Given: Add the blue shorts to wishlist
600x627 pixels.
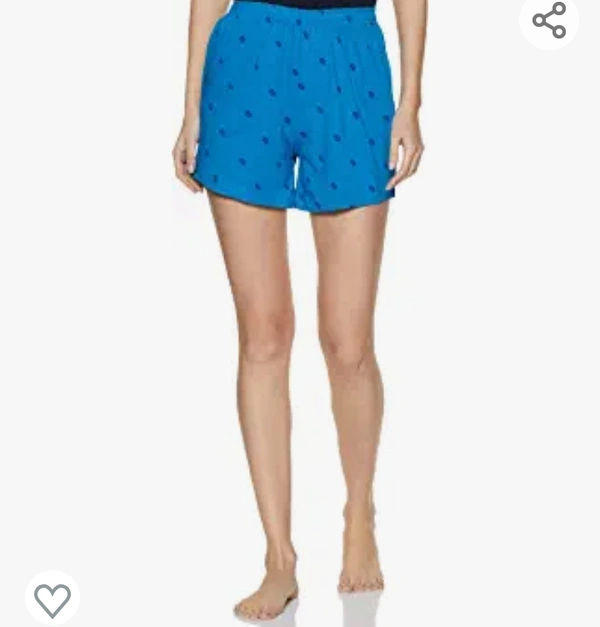Looking at the screenshot, I should [x=52, y=599].
